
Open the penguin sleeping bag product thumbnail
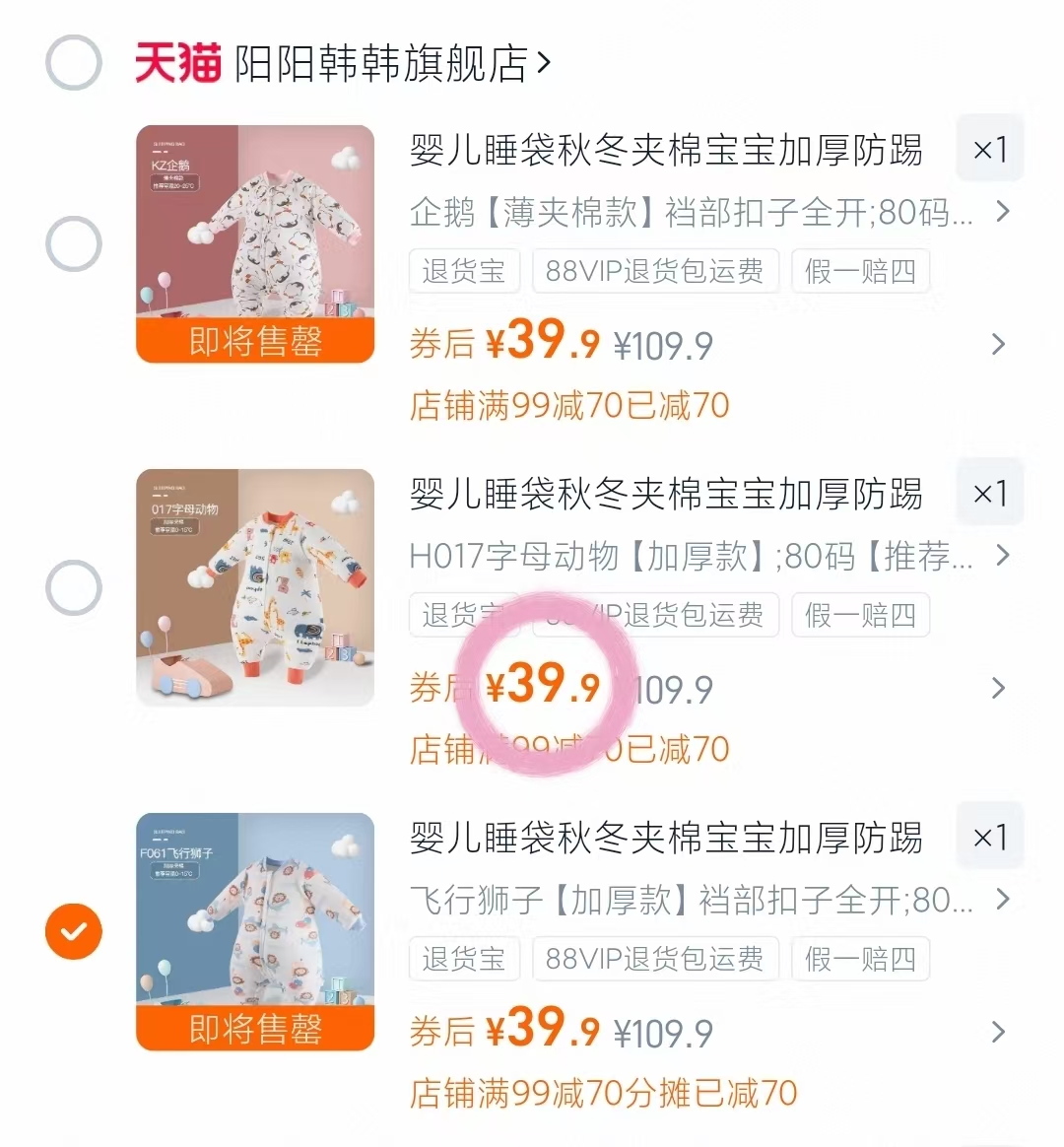[254, 236]
